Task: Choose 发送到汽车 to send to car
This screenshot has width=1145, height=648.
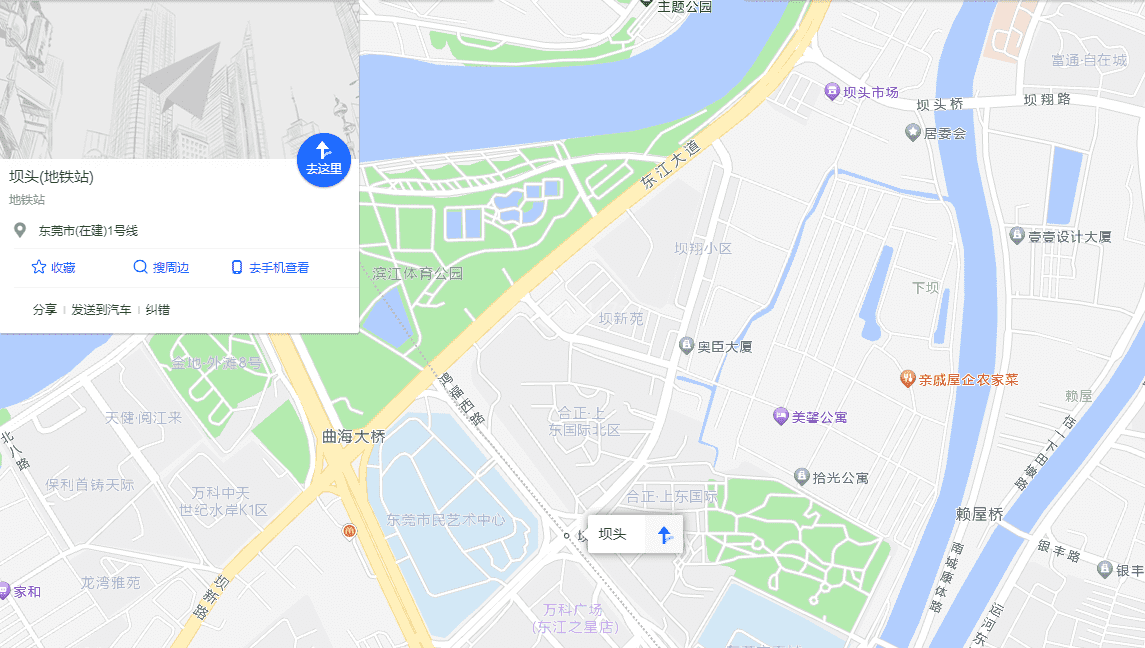Action: point(101,310)
